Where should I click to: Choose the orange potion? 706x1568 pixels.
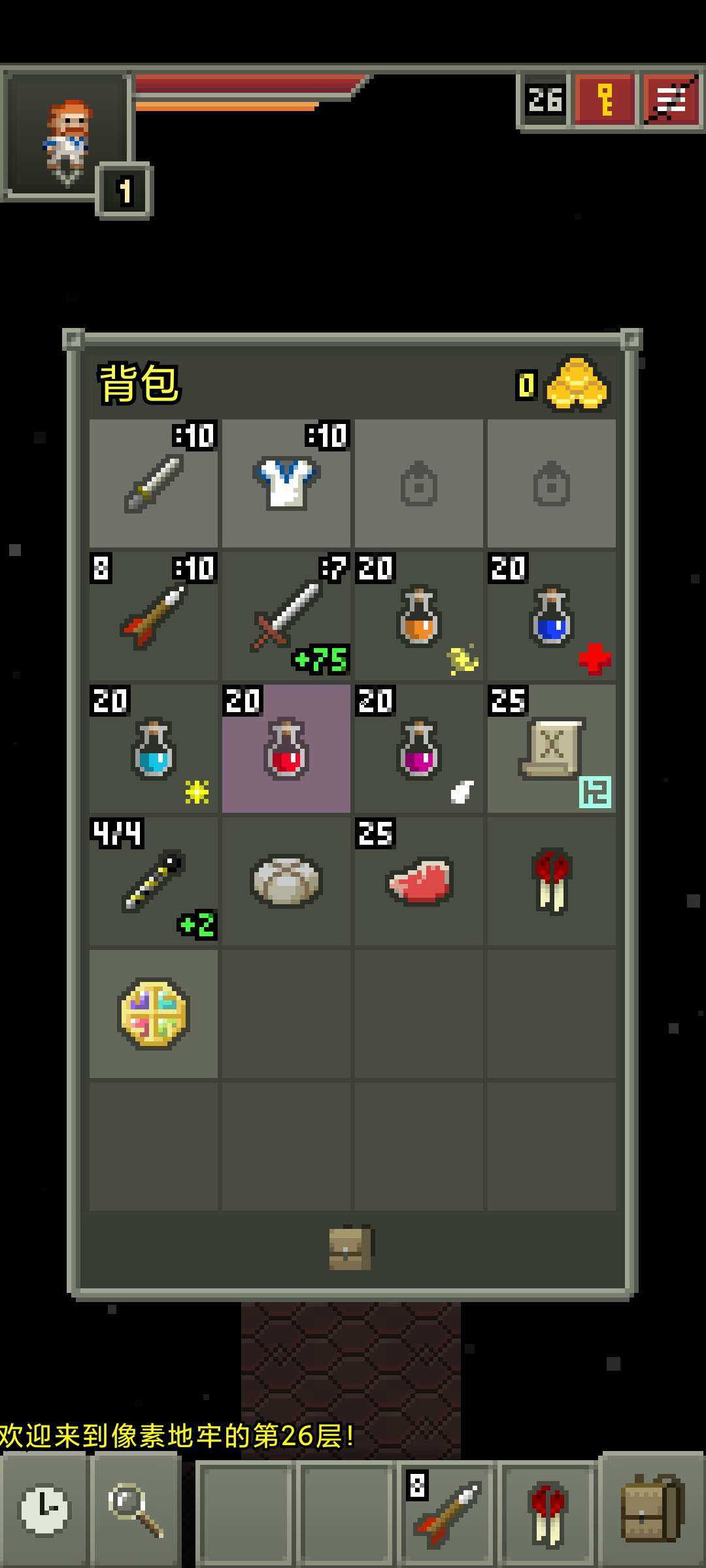click(x=419, y=616)
